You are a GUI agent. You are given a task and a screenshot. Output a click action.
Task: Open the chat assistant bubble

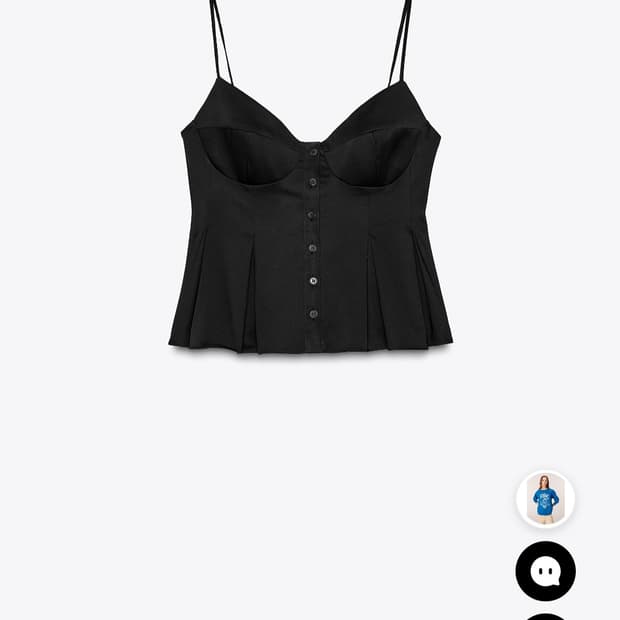(x=545, y=571)
